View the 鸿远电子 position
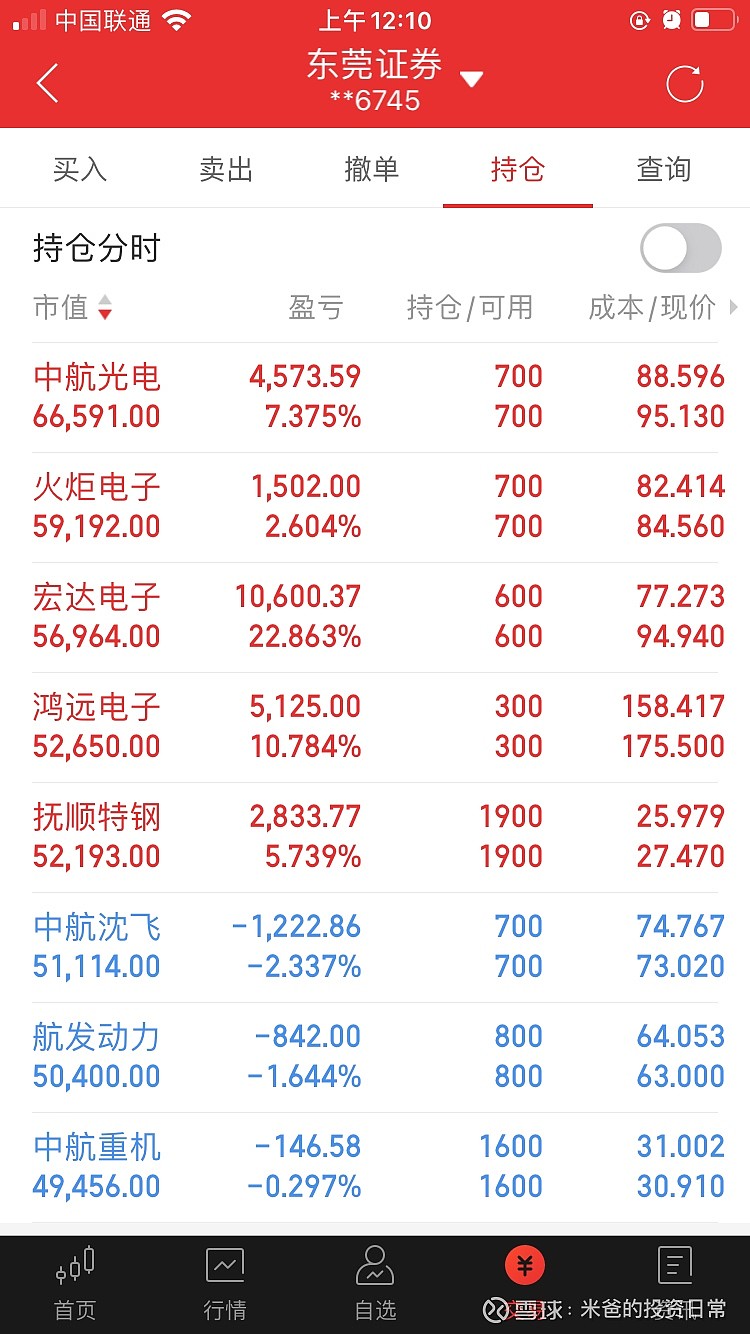750x1334 pixels. (x=375, y=727)
